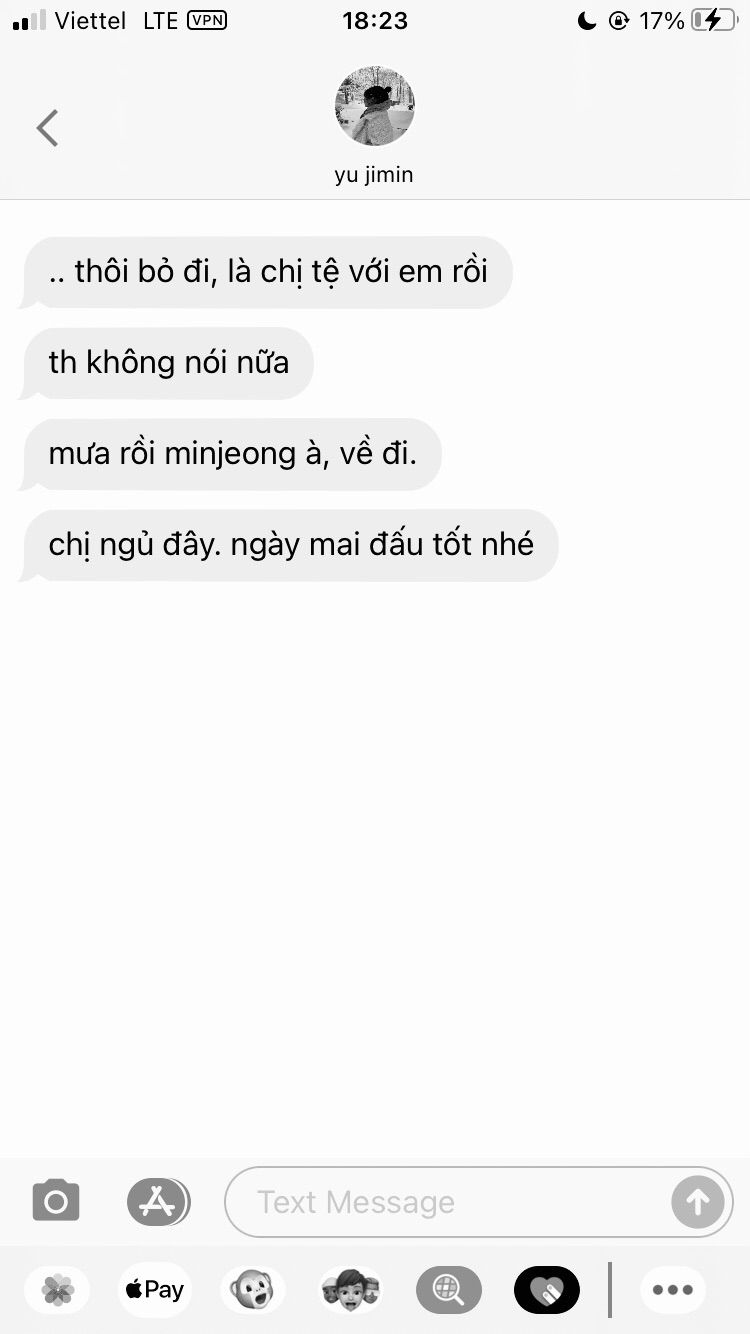
Task: Open Memoji stickers
Action: point(350,1290)
